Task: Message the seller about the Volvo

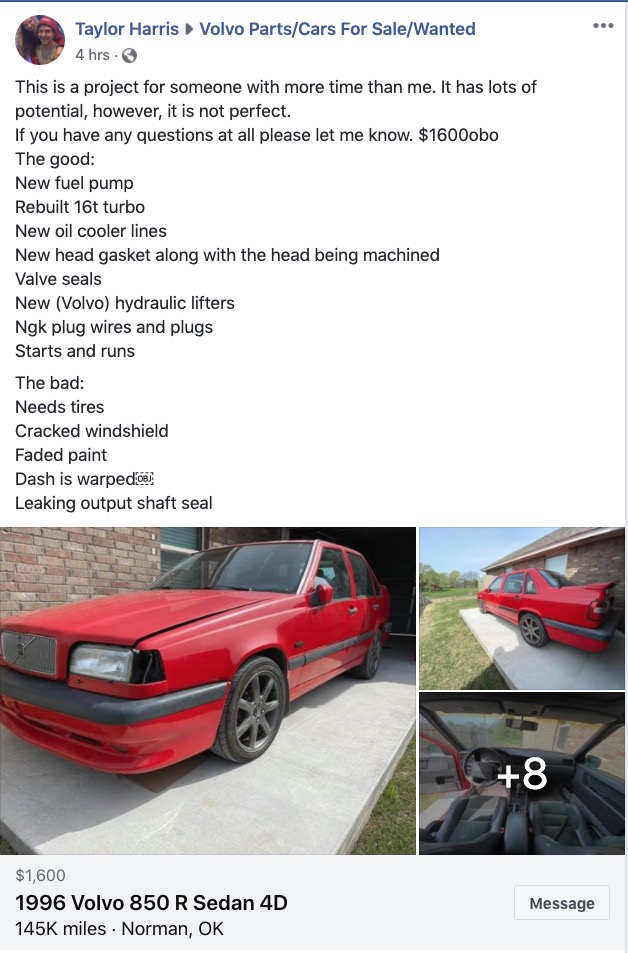Action: click(x=561, y=903)
